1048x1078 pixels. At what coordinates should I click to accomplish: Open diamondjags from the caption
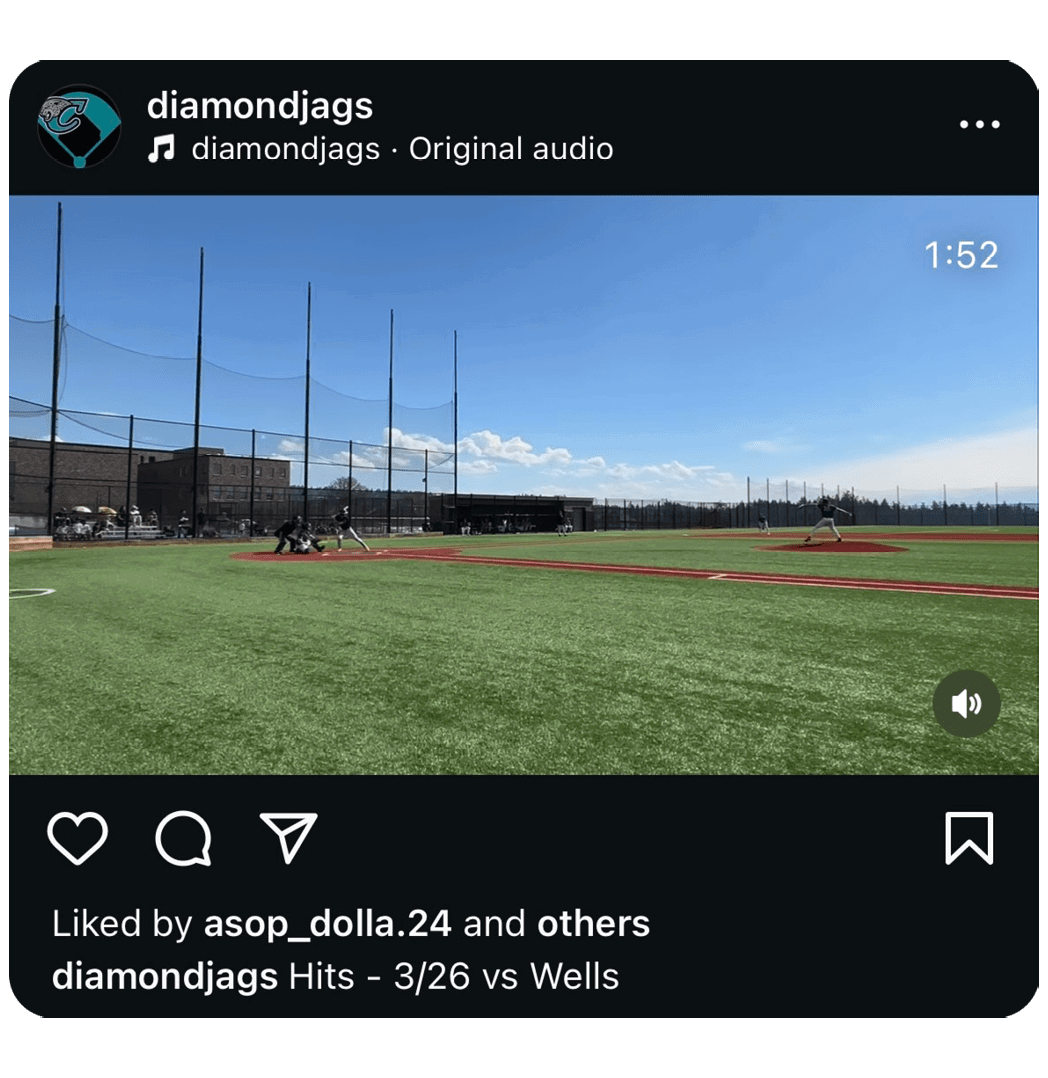164,976
